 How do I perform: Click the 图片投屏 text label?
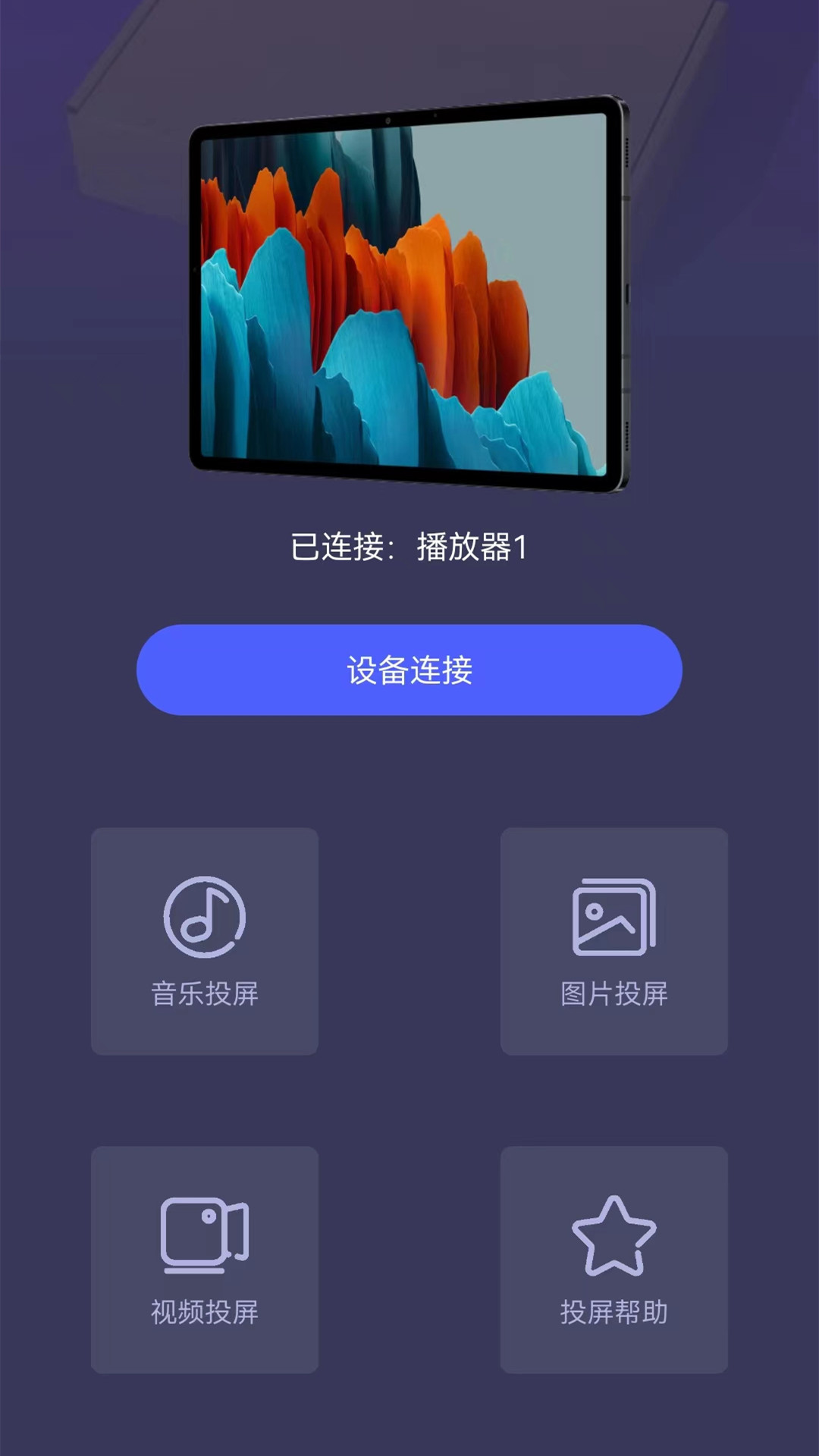coord(614,991)
